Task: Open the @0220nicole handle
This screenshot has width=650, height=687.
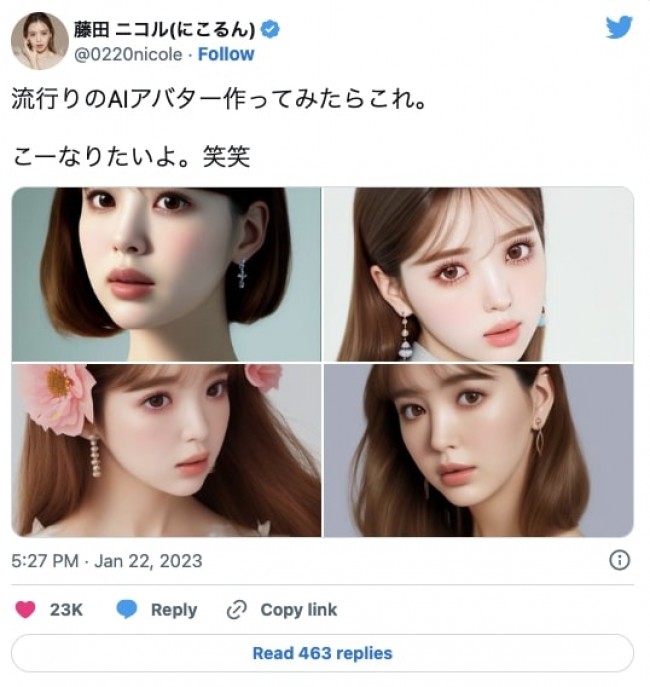Action: [129, 54]
